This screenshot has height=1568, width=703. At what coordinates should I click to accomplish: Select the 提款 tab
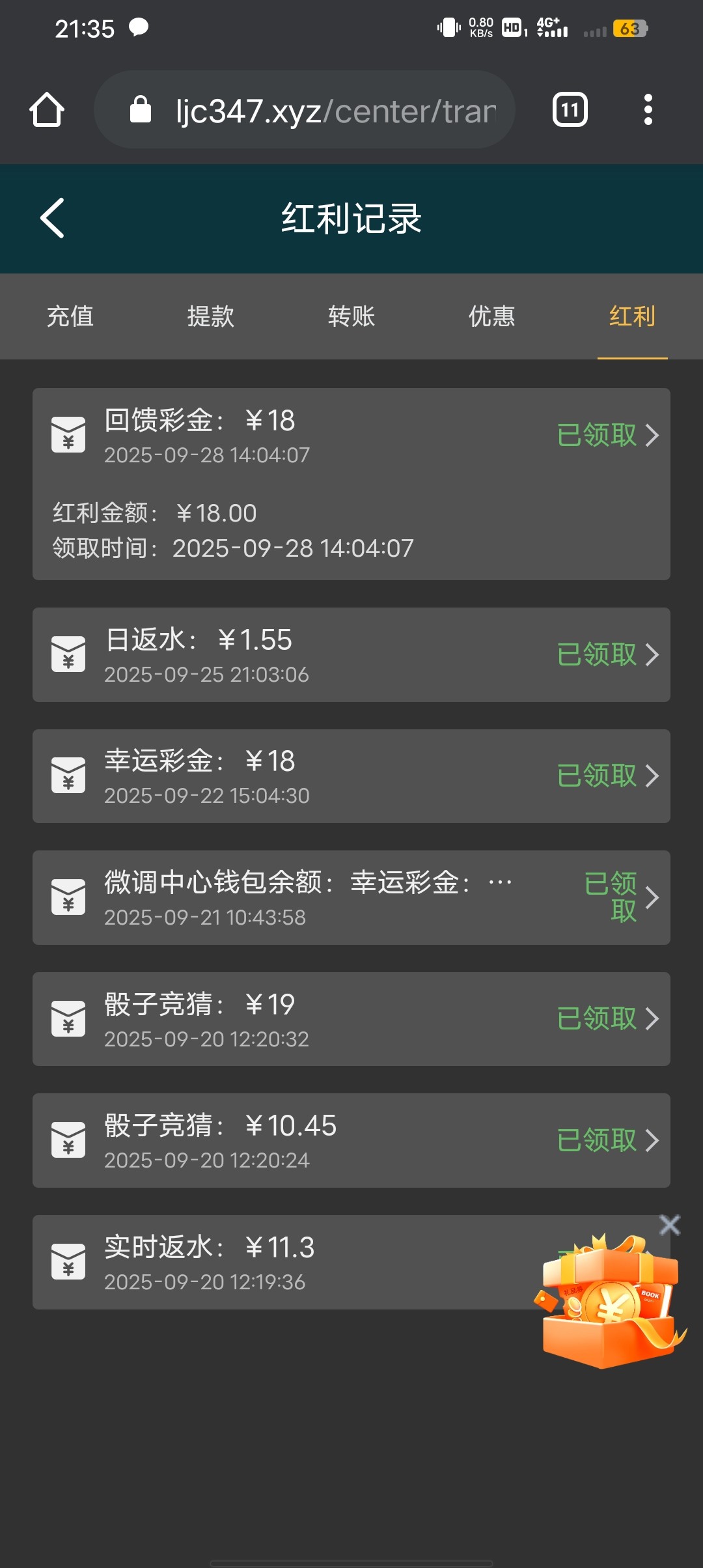210,317
